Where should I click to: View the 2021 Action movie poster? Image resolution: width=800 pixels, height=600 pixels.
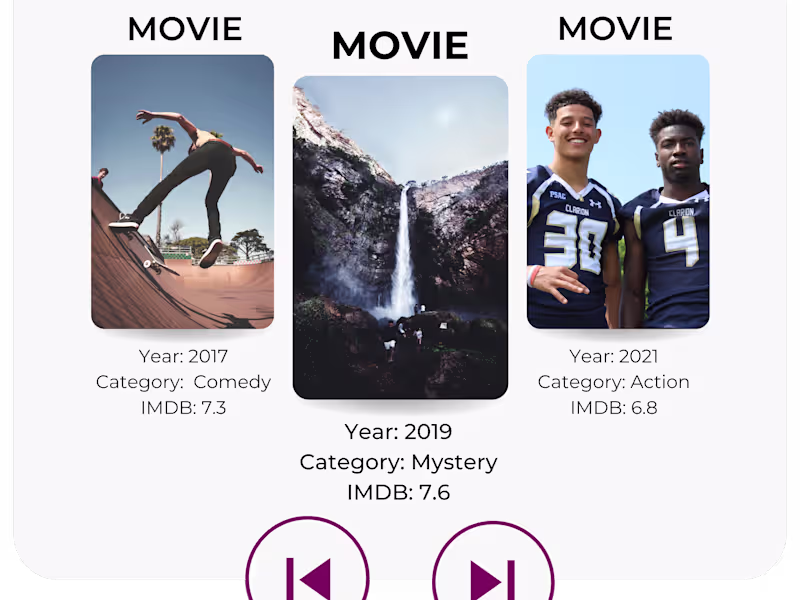tap(618, 192)
